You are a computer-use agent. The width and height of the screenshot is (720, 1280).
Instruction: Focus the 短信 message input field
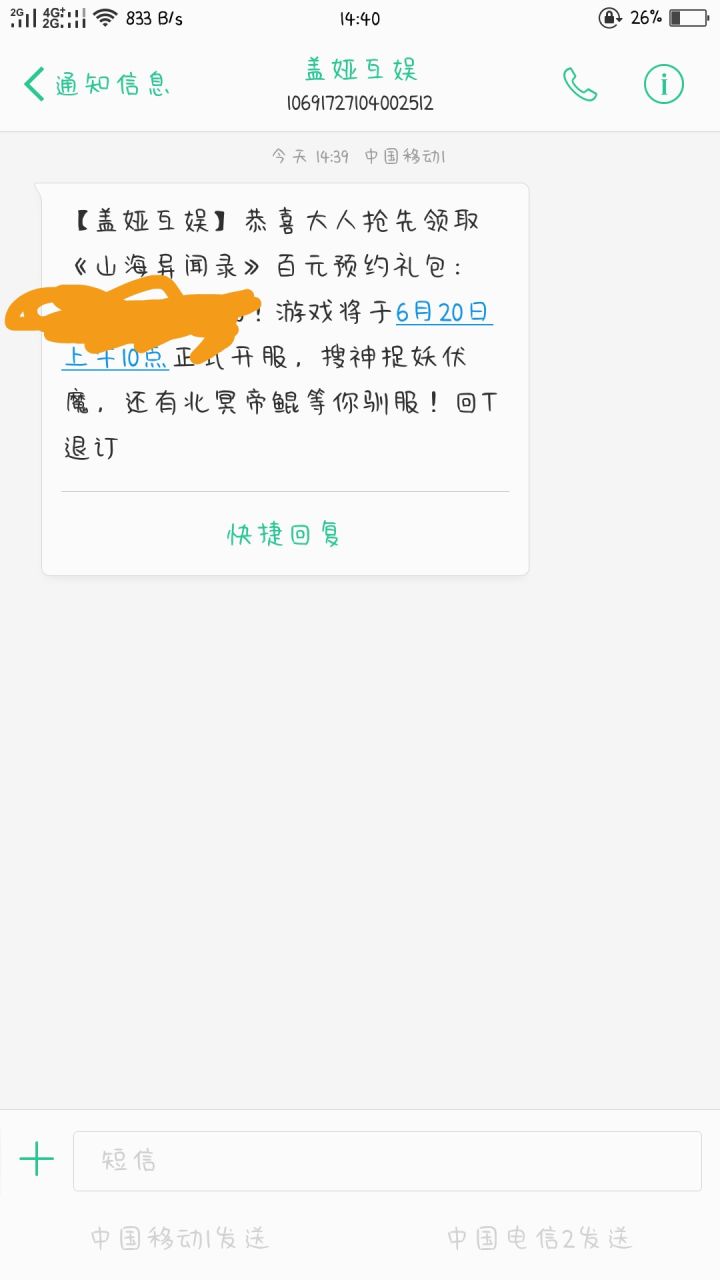pos(387,1161)
